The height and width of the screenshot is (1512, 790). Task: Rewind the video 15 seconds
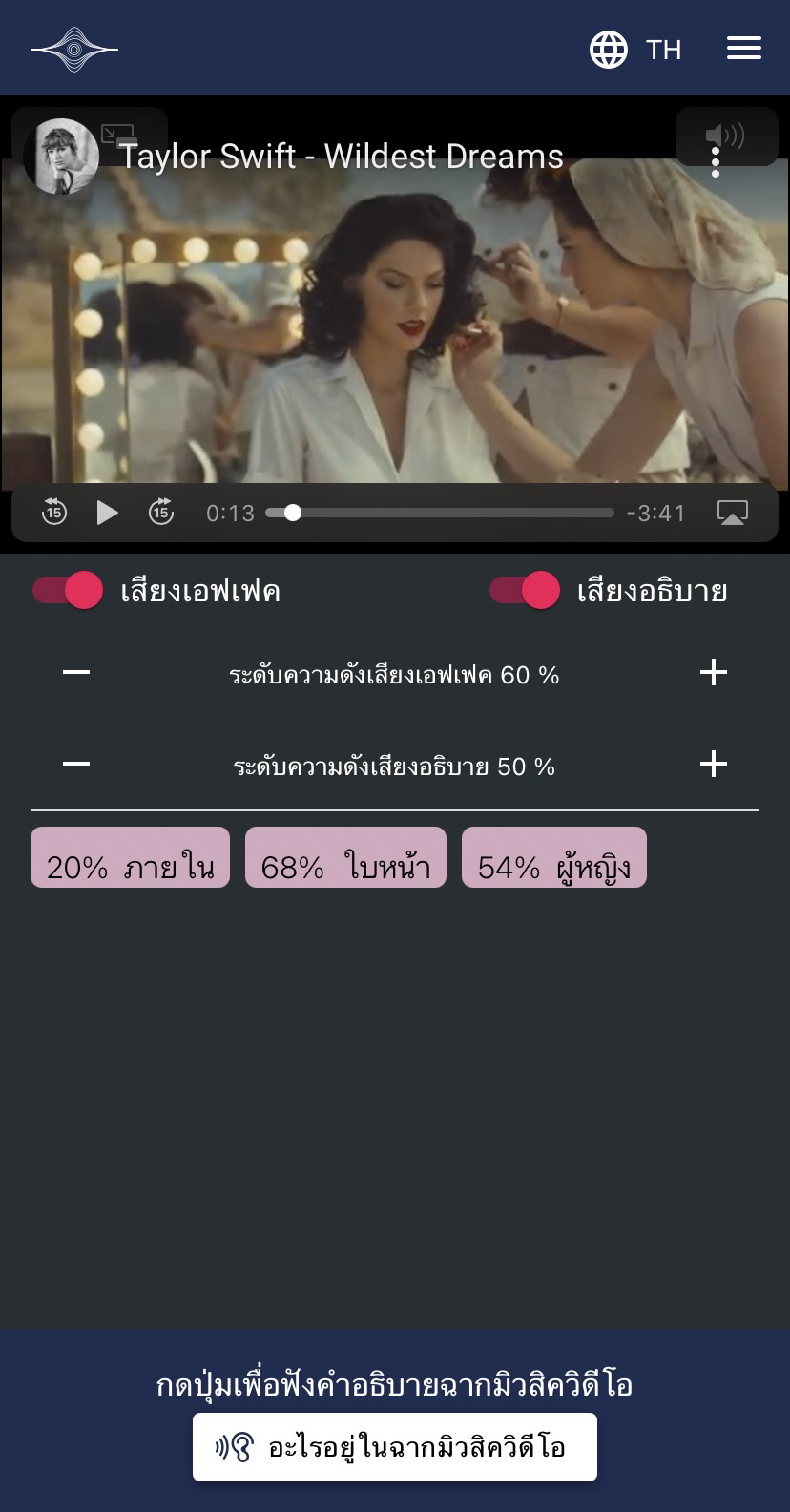click(x=54, y=513)
